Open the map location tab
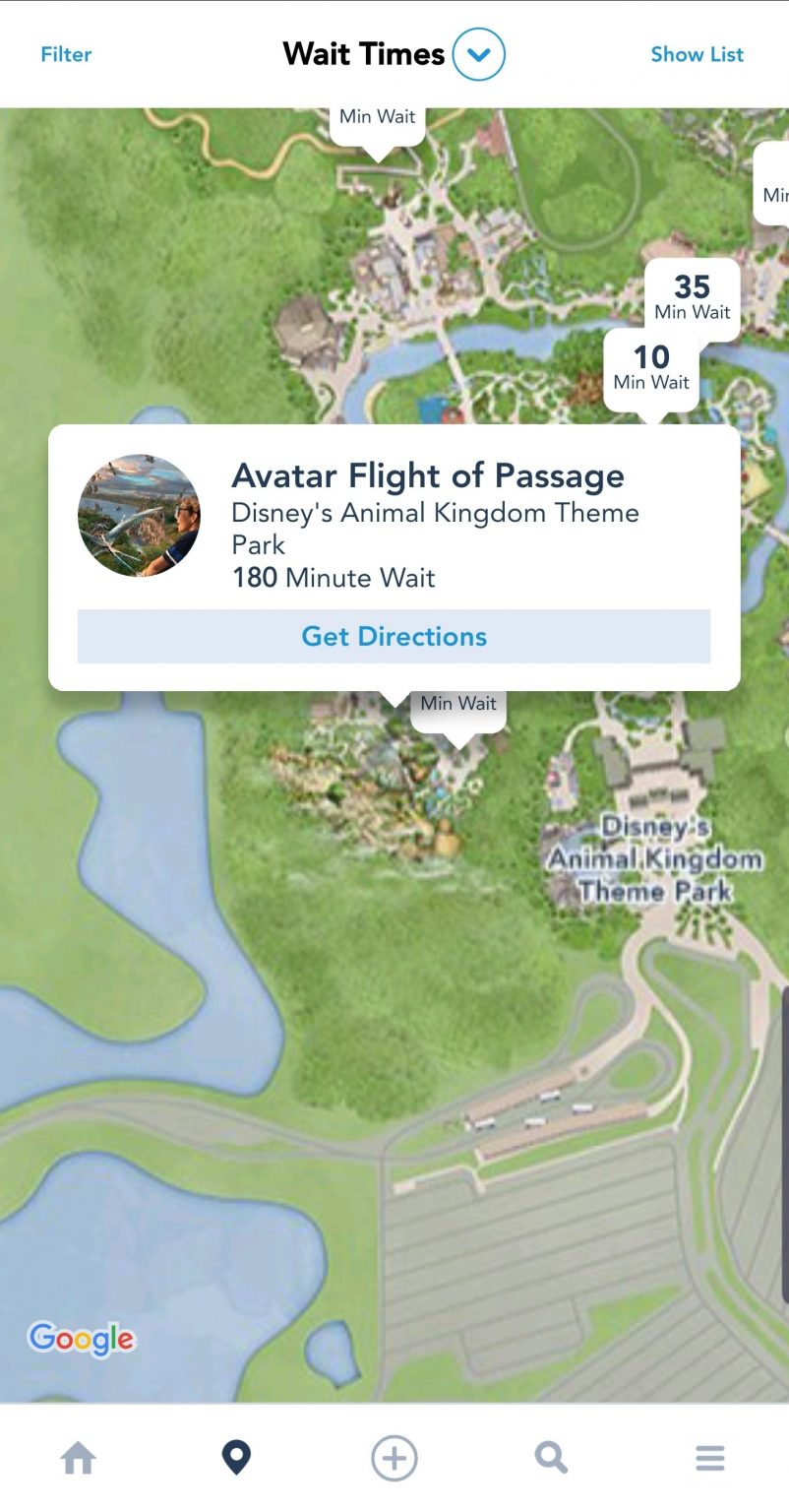The width and height of the screenshot is (789, 1512). coord(236,1457)
